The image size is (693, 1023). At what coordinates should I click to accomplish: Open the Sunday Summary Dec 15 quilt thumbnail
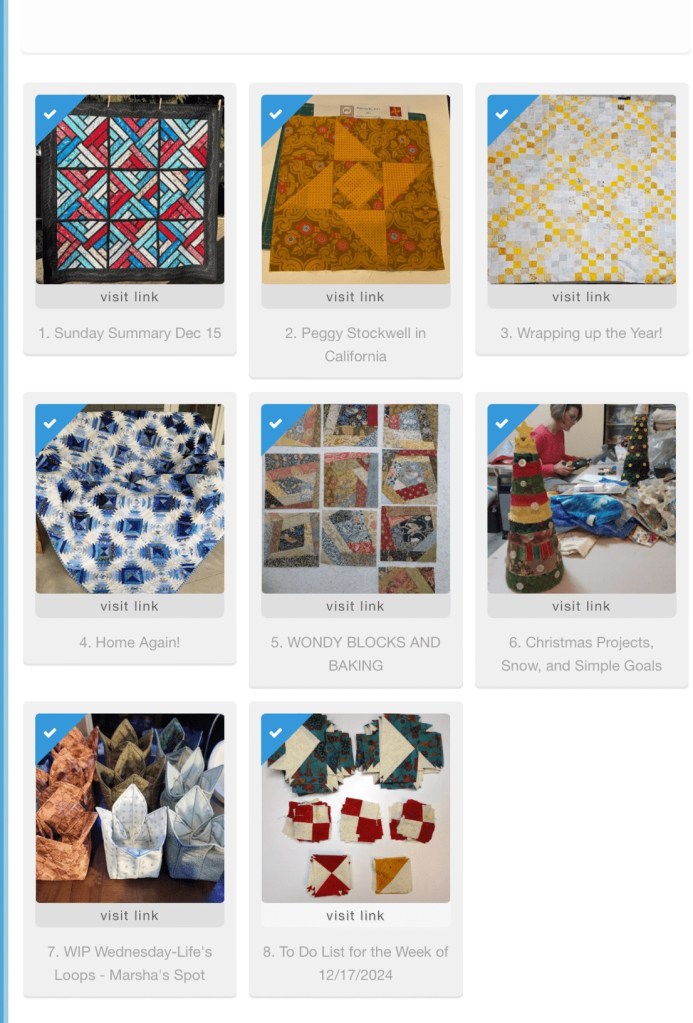click(x=130, y=190)
